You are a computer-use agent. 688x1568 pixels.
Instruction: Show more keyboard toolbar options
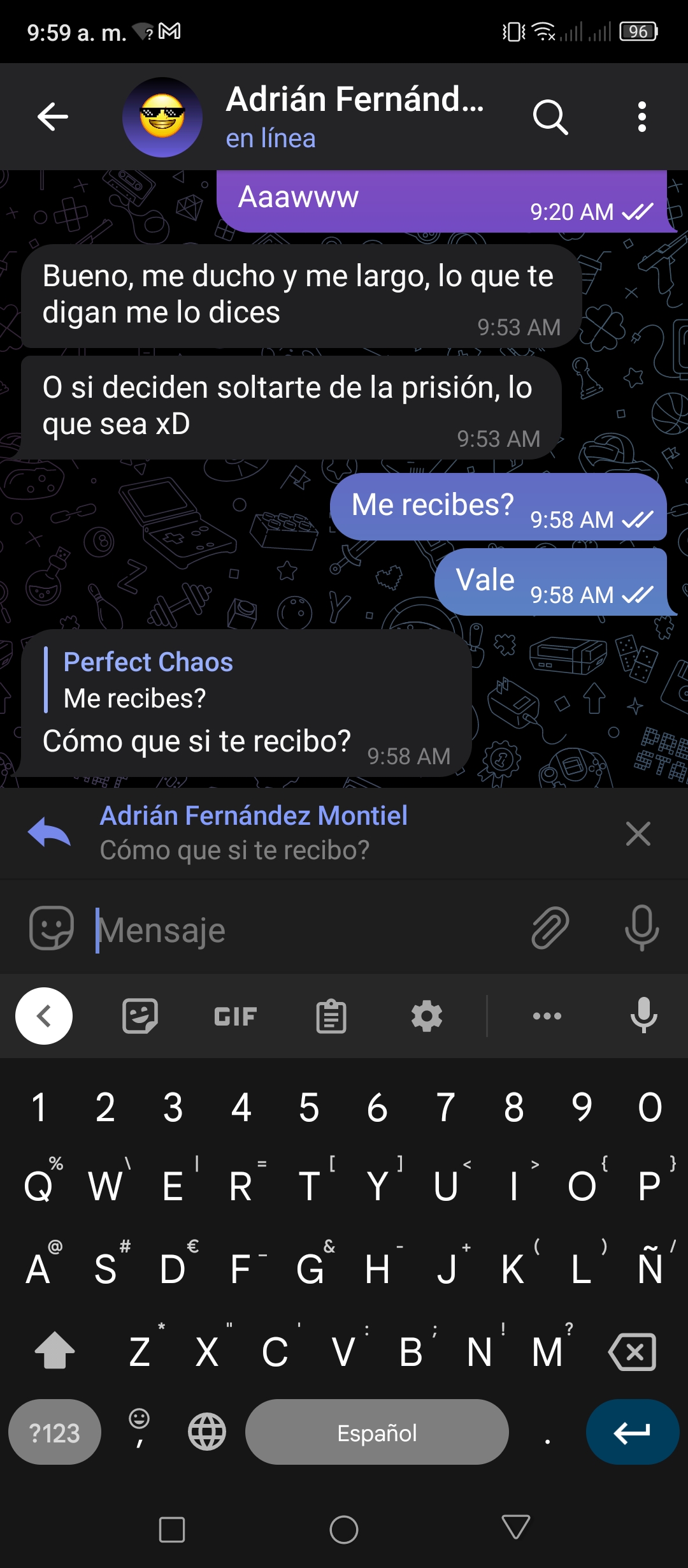click(x=547, y=1016)
